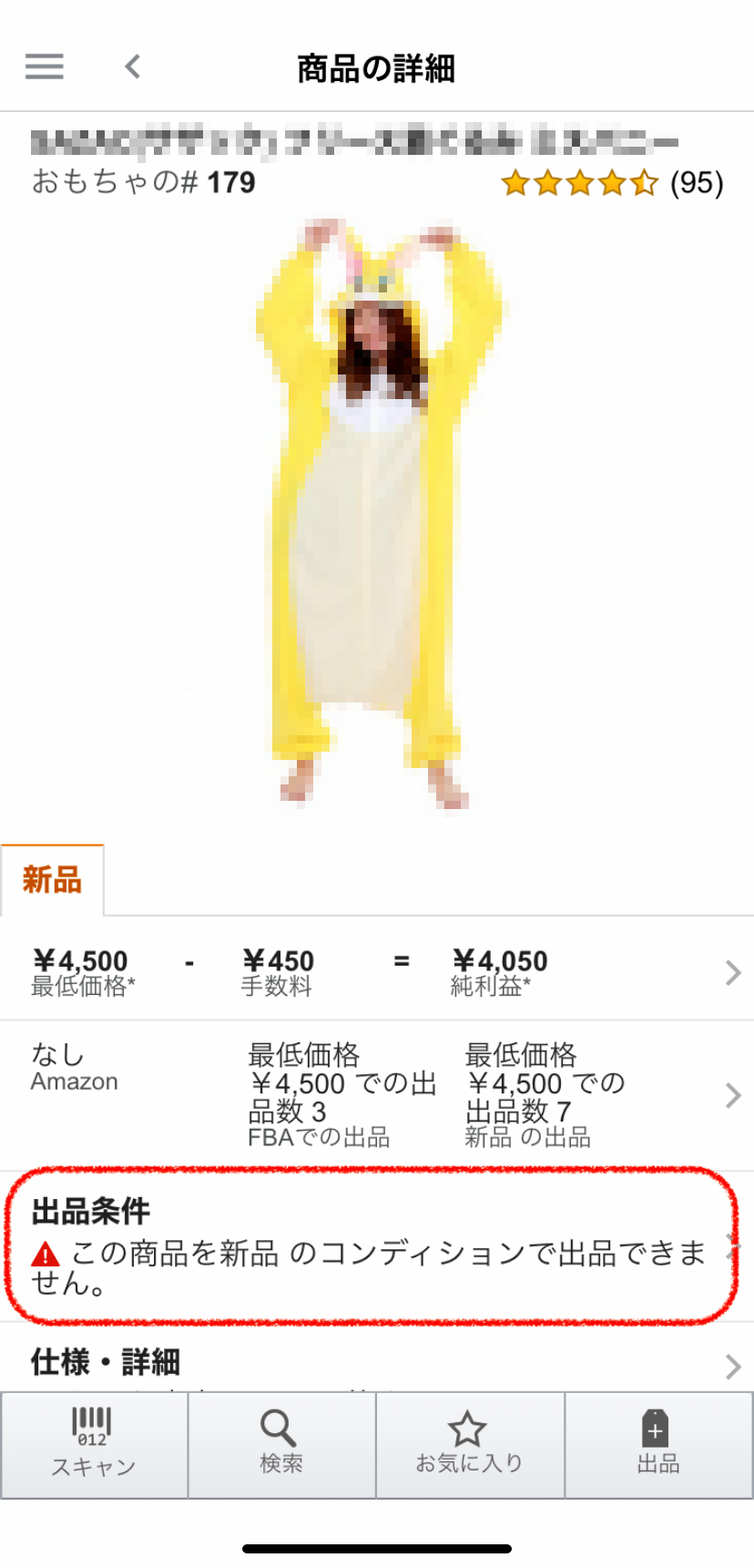Go to the お気に入り tab
The image size is (754, 1568).
tap(470, 1444)
